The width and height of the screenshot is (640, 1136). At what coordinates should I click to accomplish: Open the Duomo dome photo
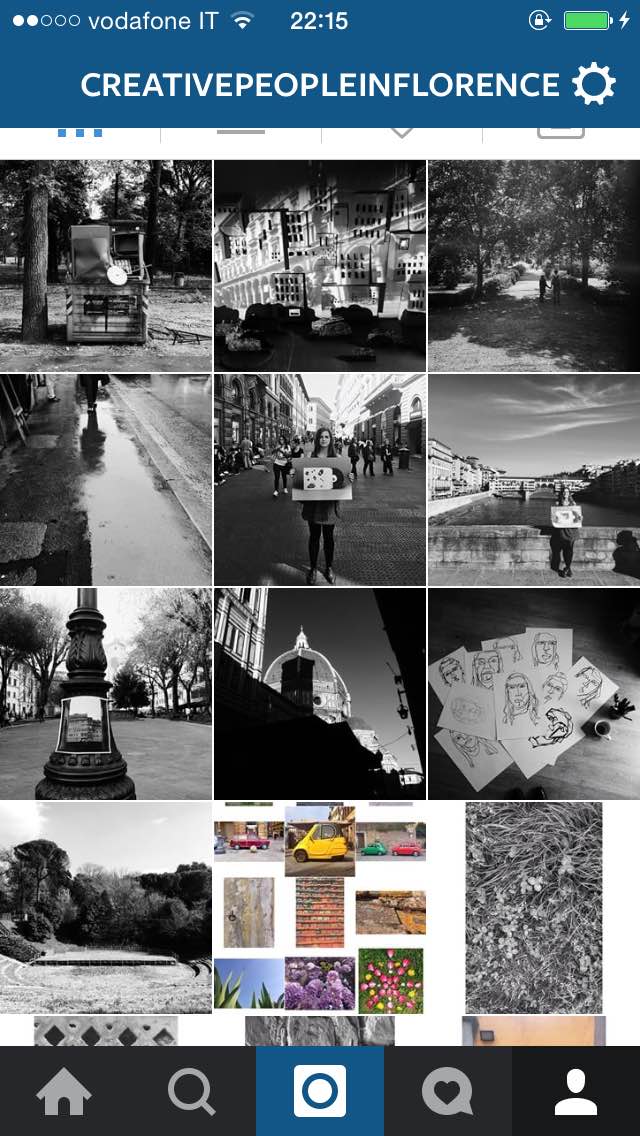[320, 694]
